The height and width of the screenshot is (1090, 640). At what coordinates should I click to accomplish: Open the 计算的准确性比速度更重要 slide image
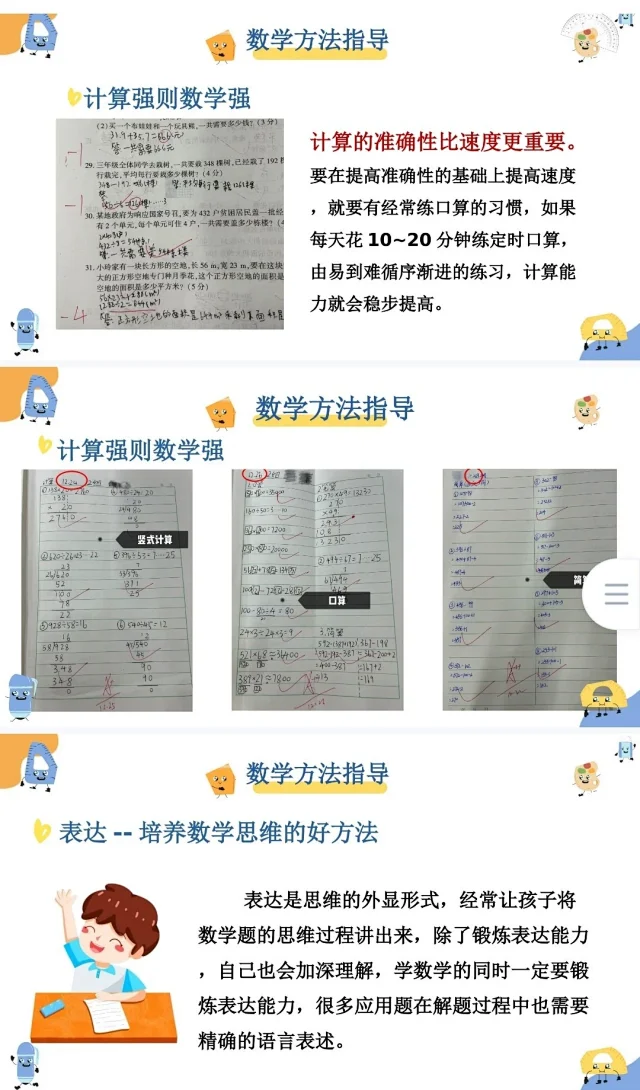point(320,185)
